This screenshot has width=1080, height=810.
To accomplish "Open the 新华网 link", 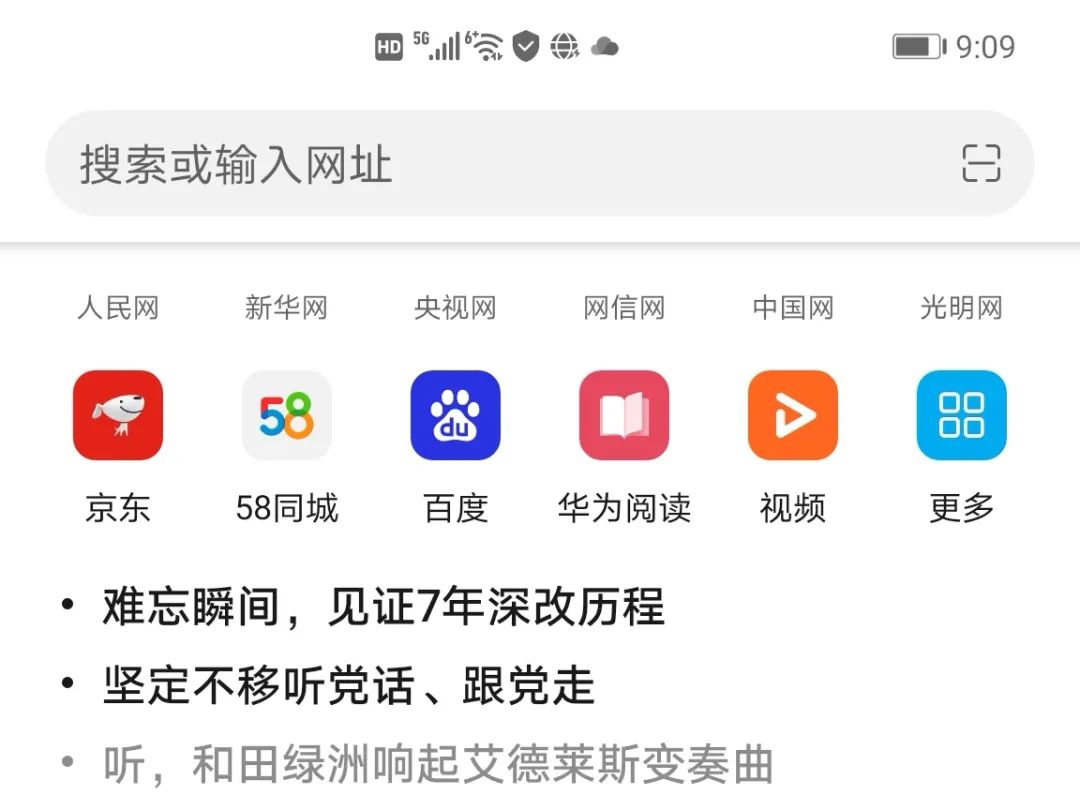I will point(286,308).
